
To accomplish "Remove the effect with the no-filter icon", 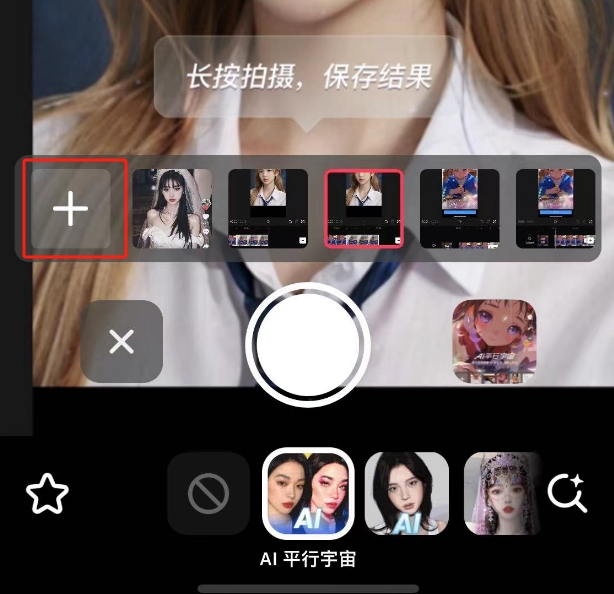I will pos(208,493).
